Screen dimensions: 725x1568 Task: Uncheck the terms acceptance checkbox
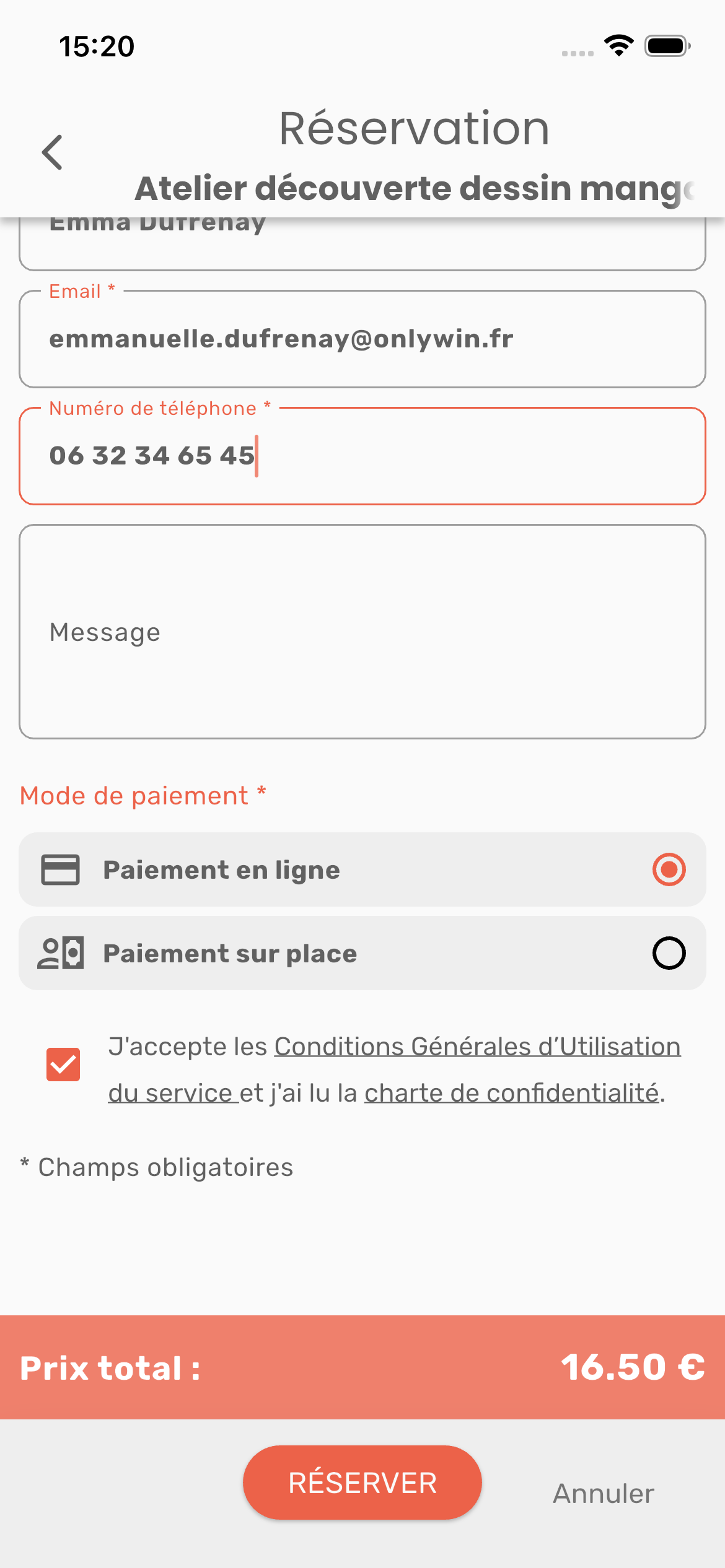[x=63, y=1065]
